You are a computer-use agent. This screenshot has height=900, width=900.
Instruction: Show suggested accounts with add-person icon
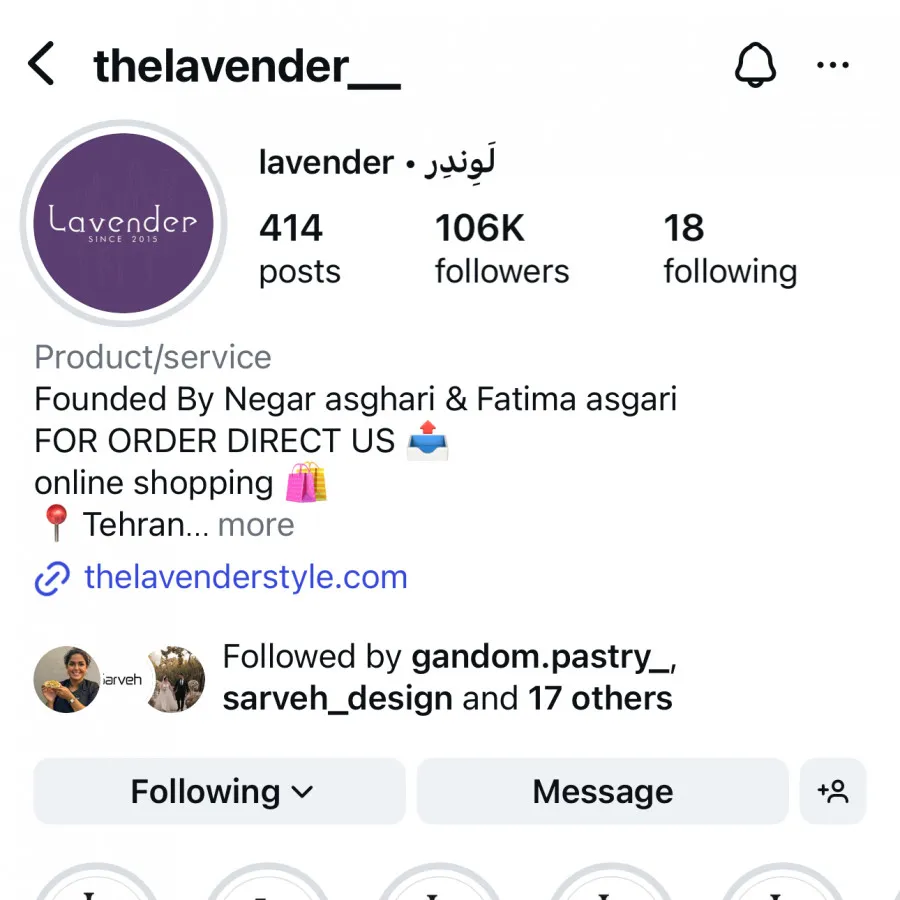coord(833,792)
